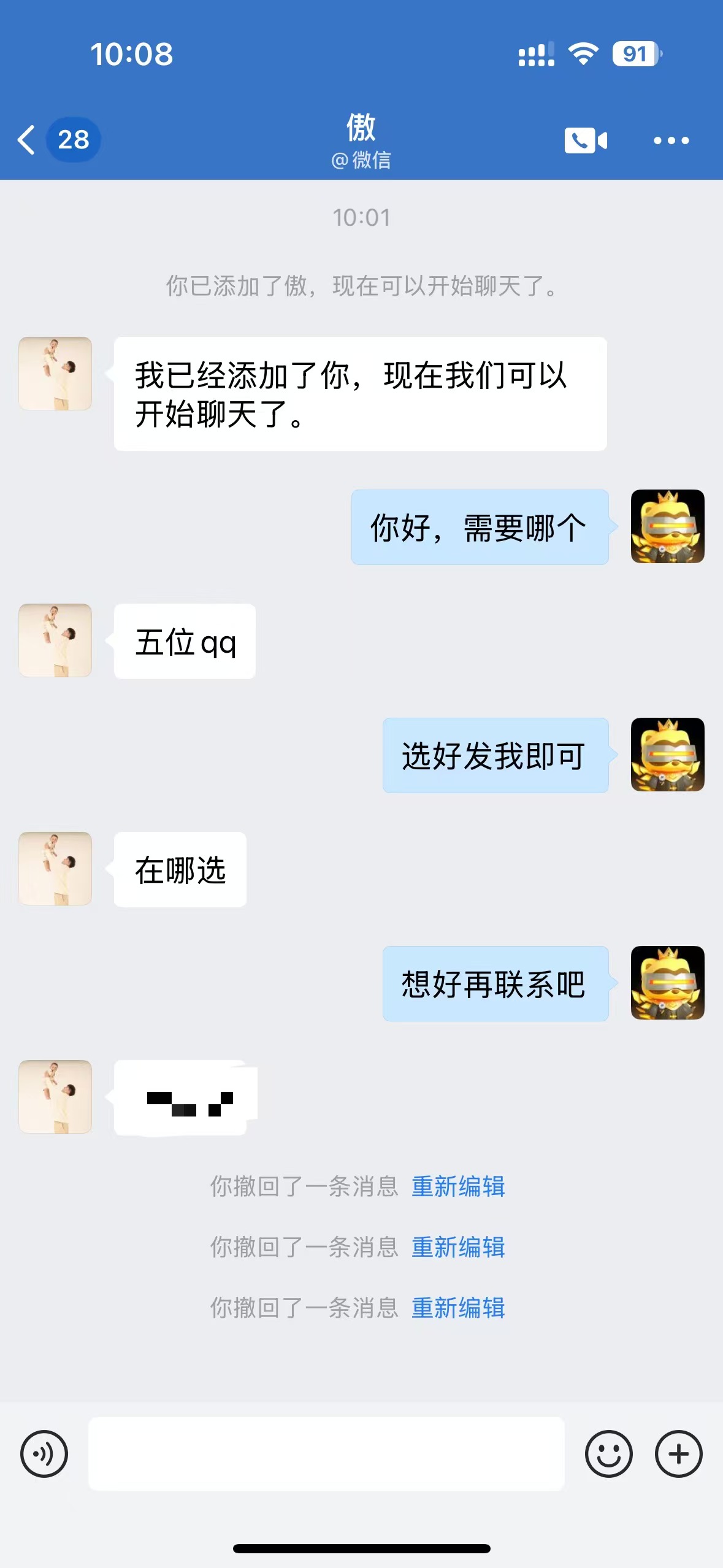Open the plus attachments menu
The height and width of the screenshot is (1568, 723).
coord(678,1454)
